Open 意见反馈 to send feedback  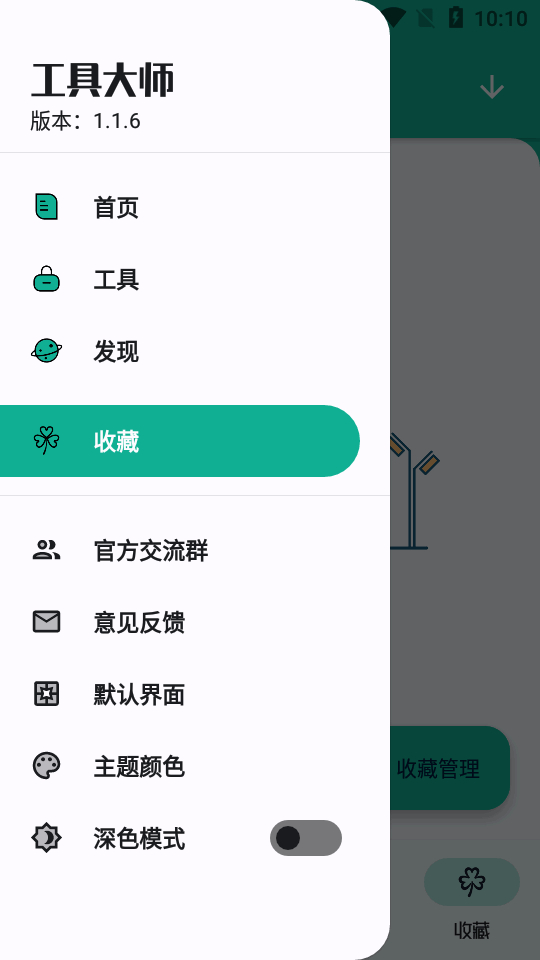pos(180,622)
